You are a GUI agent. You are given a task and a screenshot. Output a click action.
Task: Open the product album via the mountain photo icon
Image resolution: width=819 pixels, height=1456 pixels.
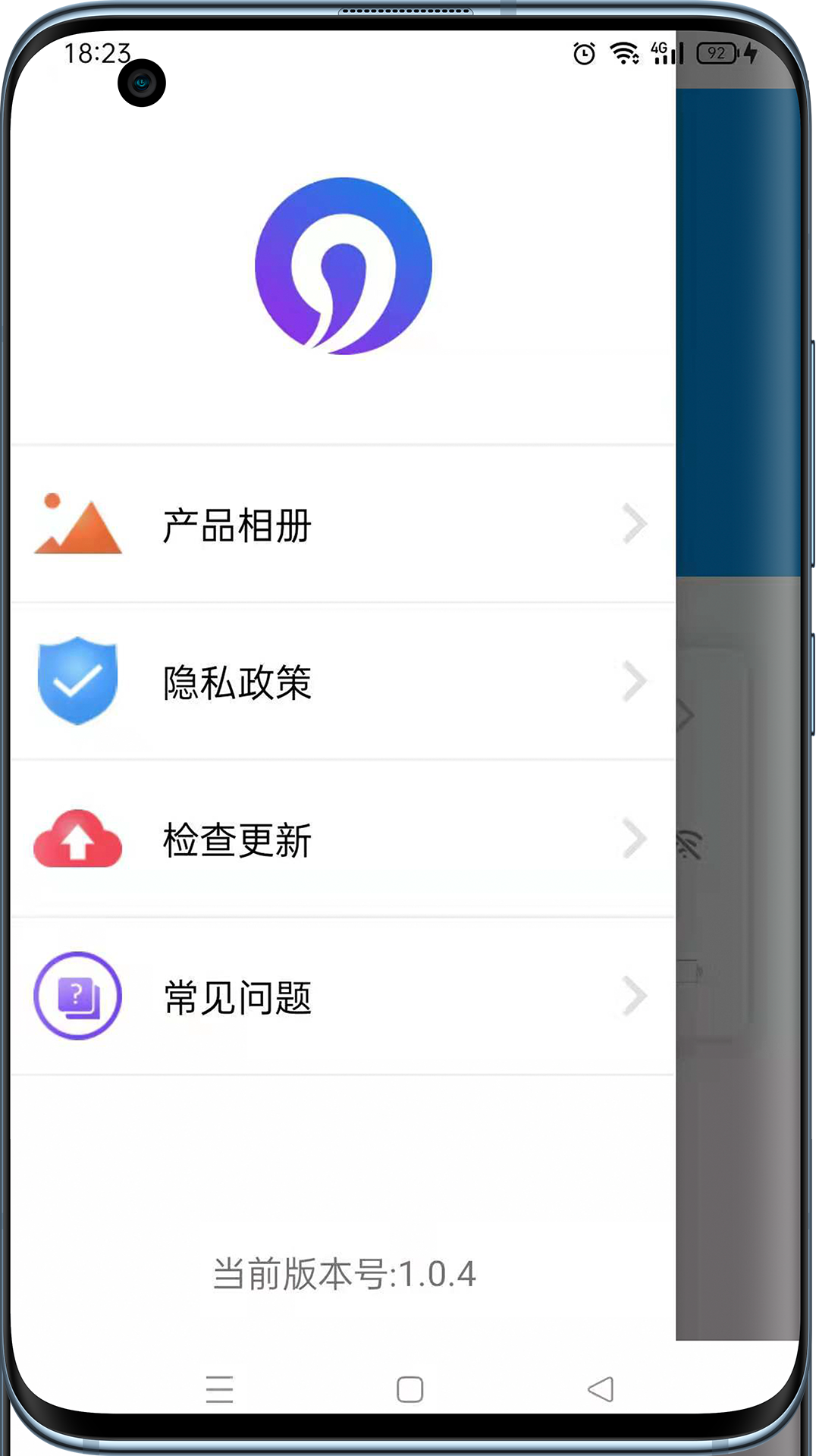[x=78, y=523]
